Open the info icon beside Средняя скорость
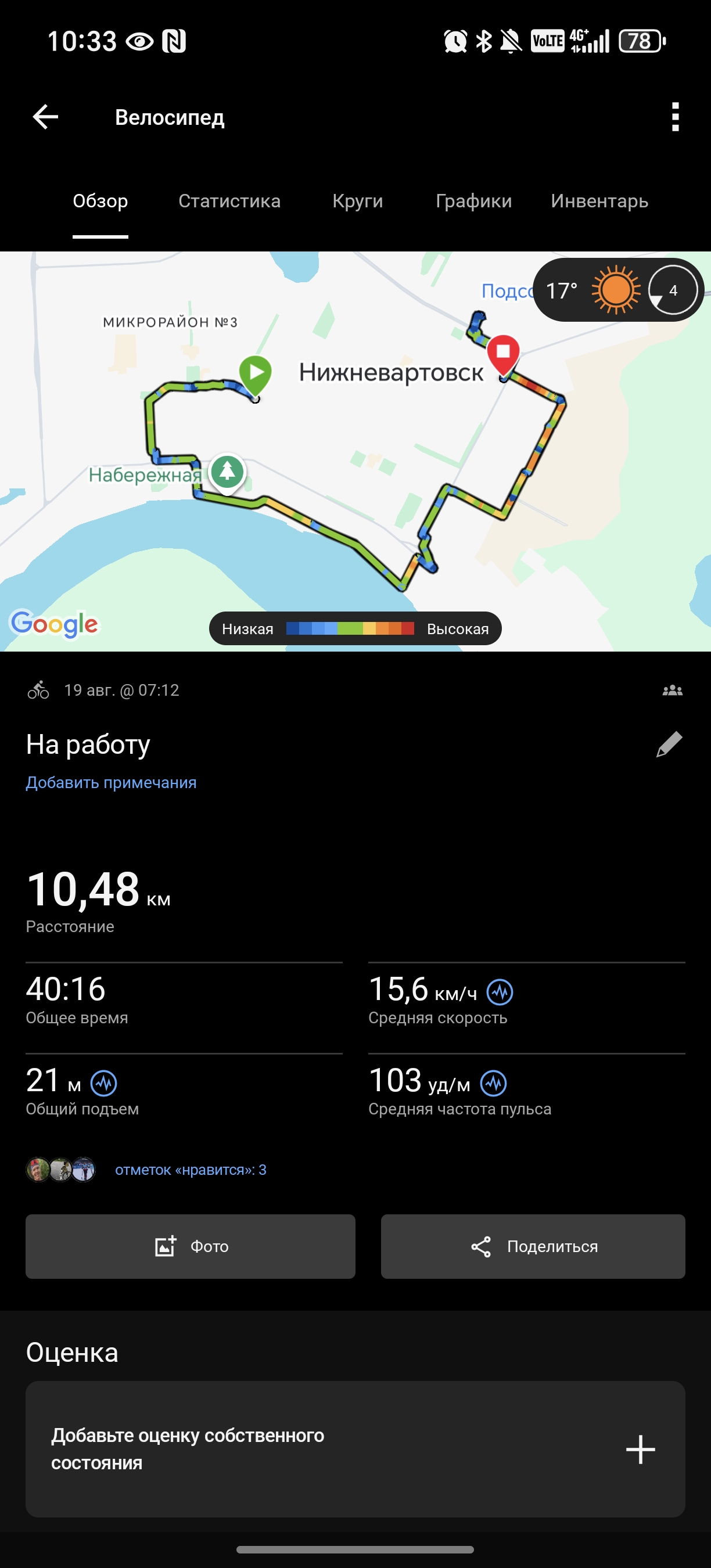This screenshot has width=711, height=1568. coord(500,992)
